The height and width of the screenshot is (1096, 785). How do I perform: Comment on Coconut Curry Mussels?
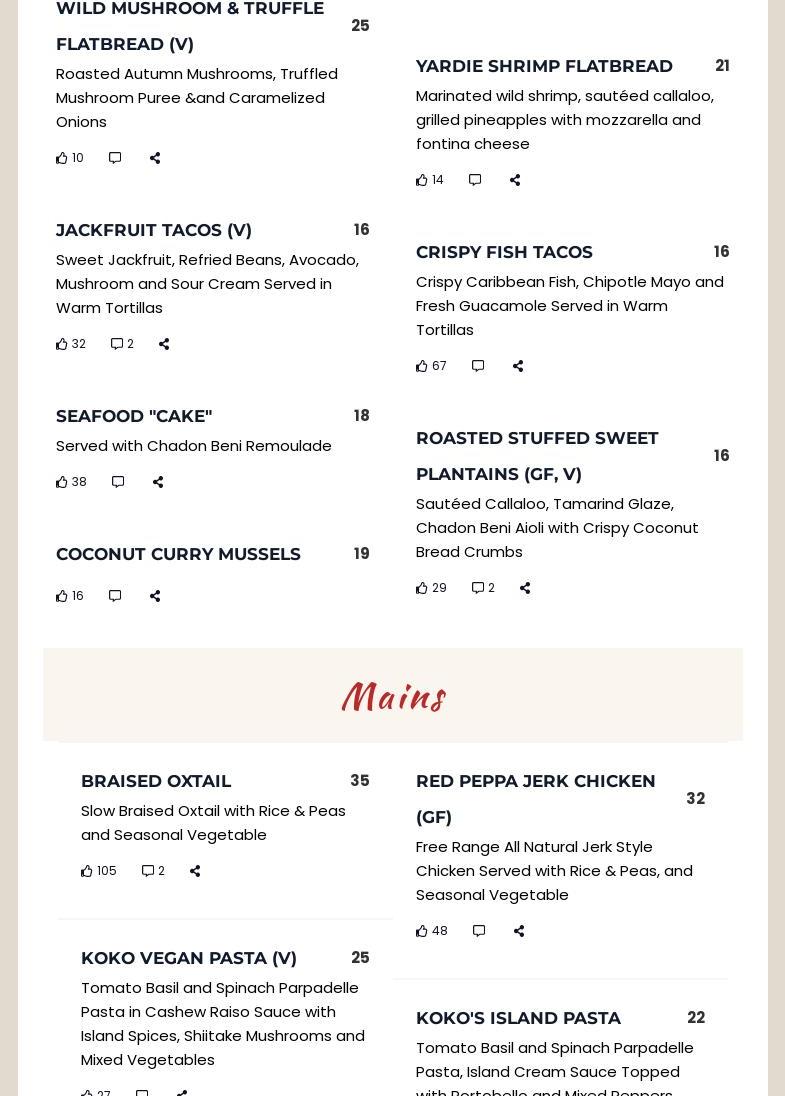pyautogui.click(x=115, y=596)
